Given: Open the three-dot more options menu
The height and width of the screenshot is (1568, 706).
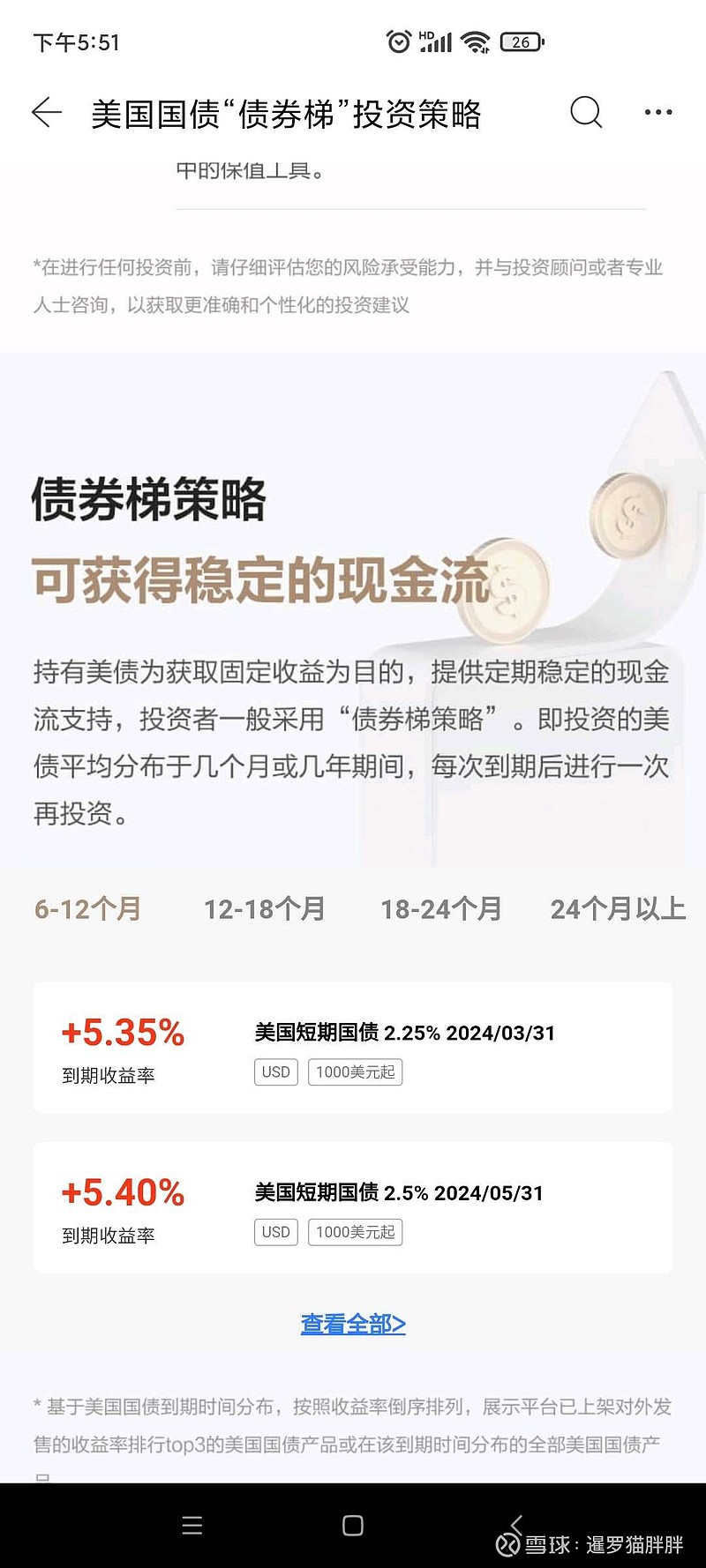Looking at the screenshot, I should pos(657,113).
